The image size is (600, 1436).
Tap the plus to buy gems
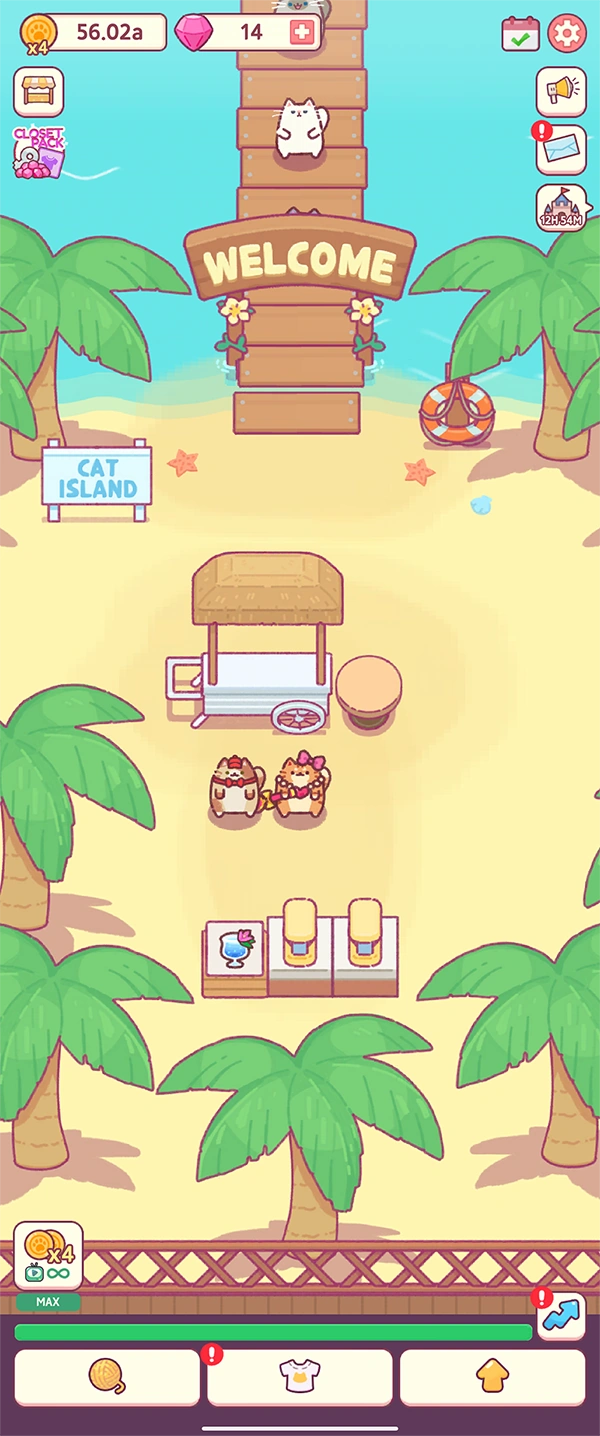click(x=301, y=33)
